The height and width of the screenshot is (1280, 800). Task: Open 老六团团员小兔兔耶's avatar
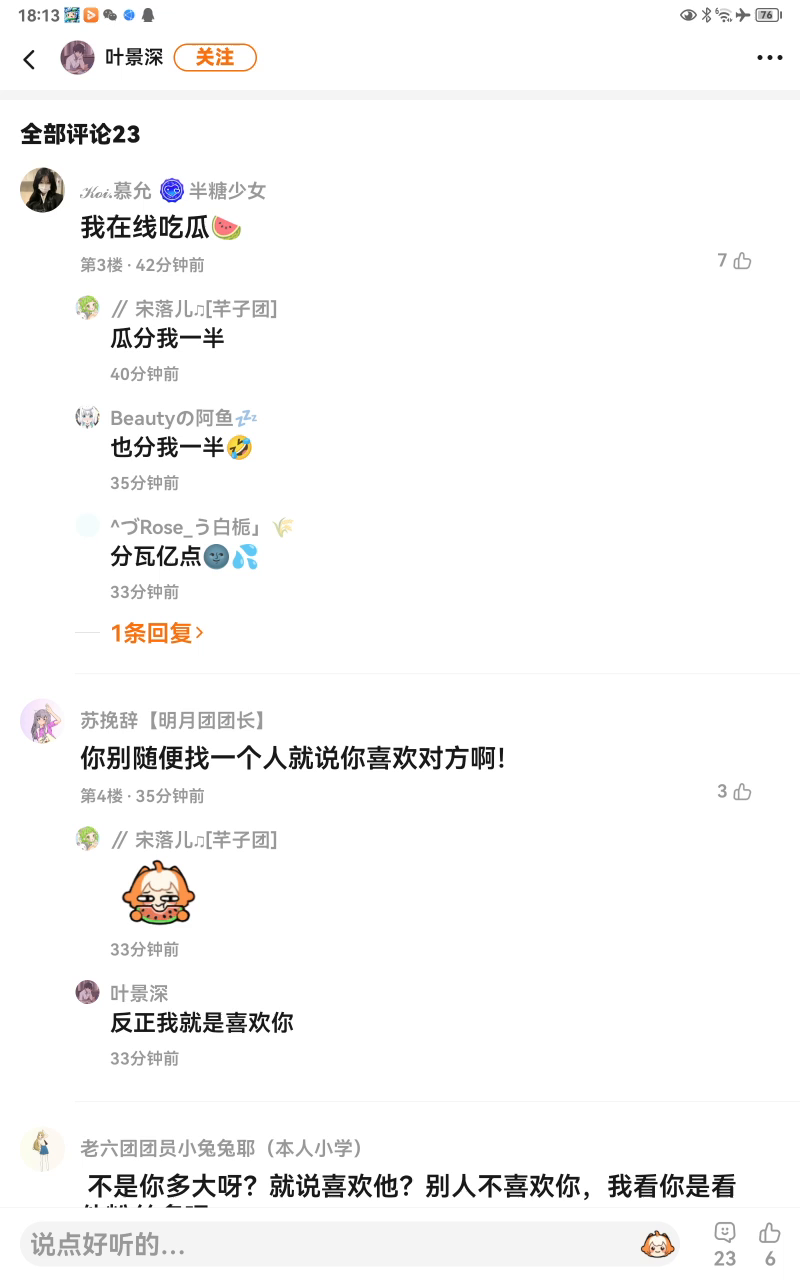(x=42, y=1148)
